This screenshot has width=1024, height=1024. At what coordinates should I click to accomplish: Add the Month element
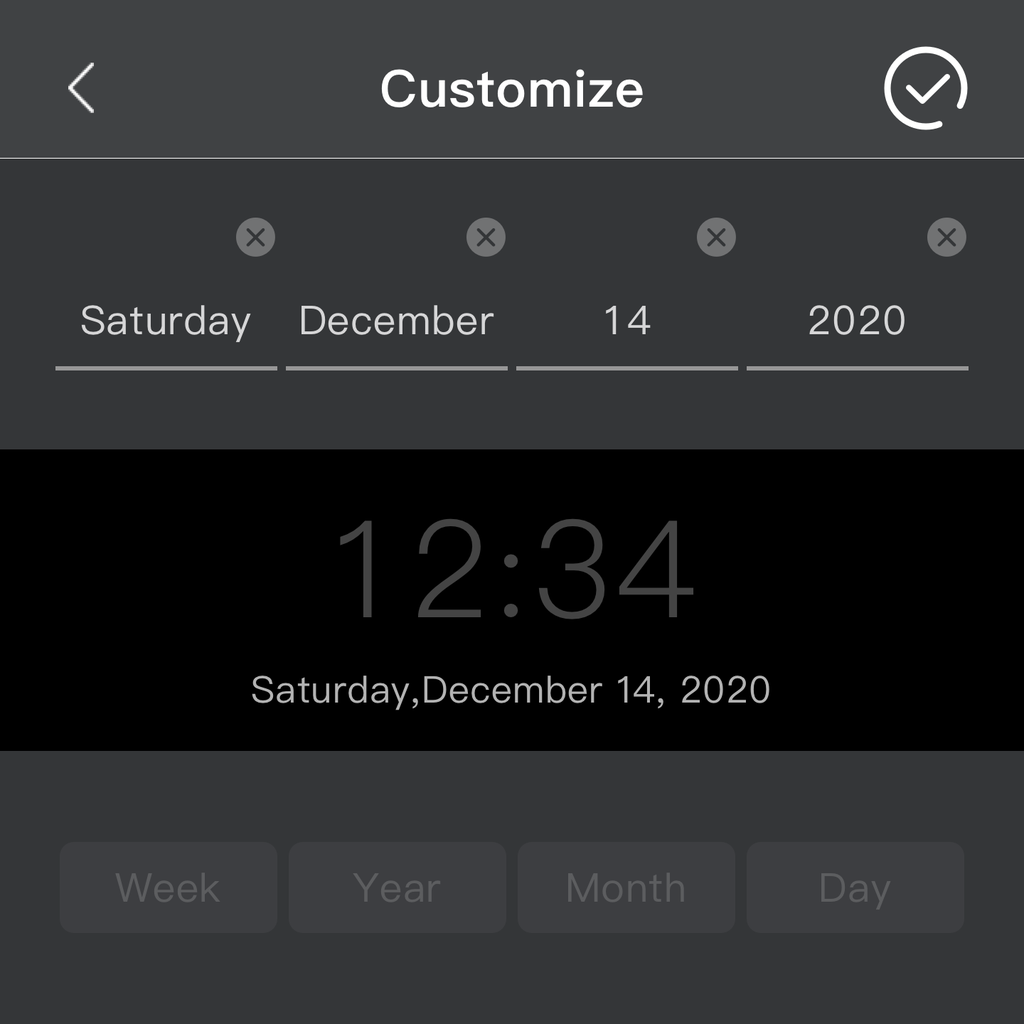tap(626, 888)
